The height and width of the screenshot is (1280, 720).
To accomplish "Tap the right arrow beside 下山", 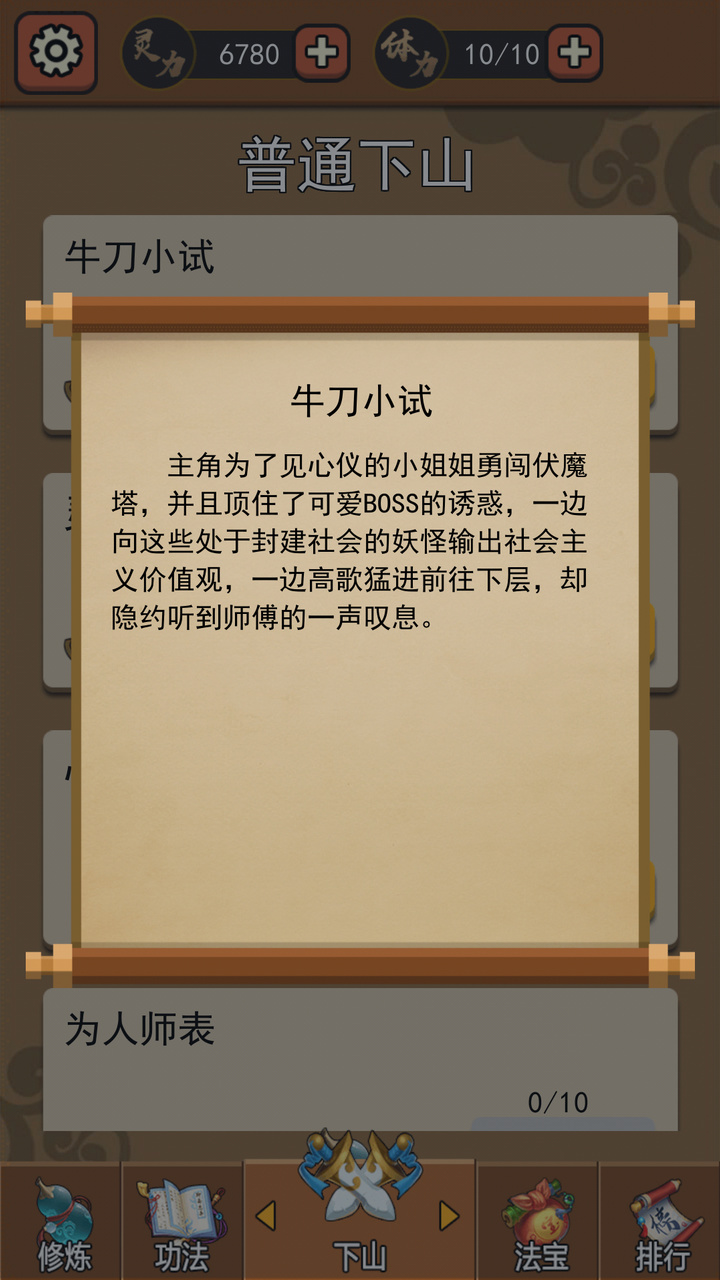I will [449, 1216].
